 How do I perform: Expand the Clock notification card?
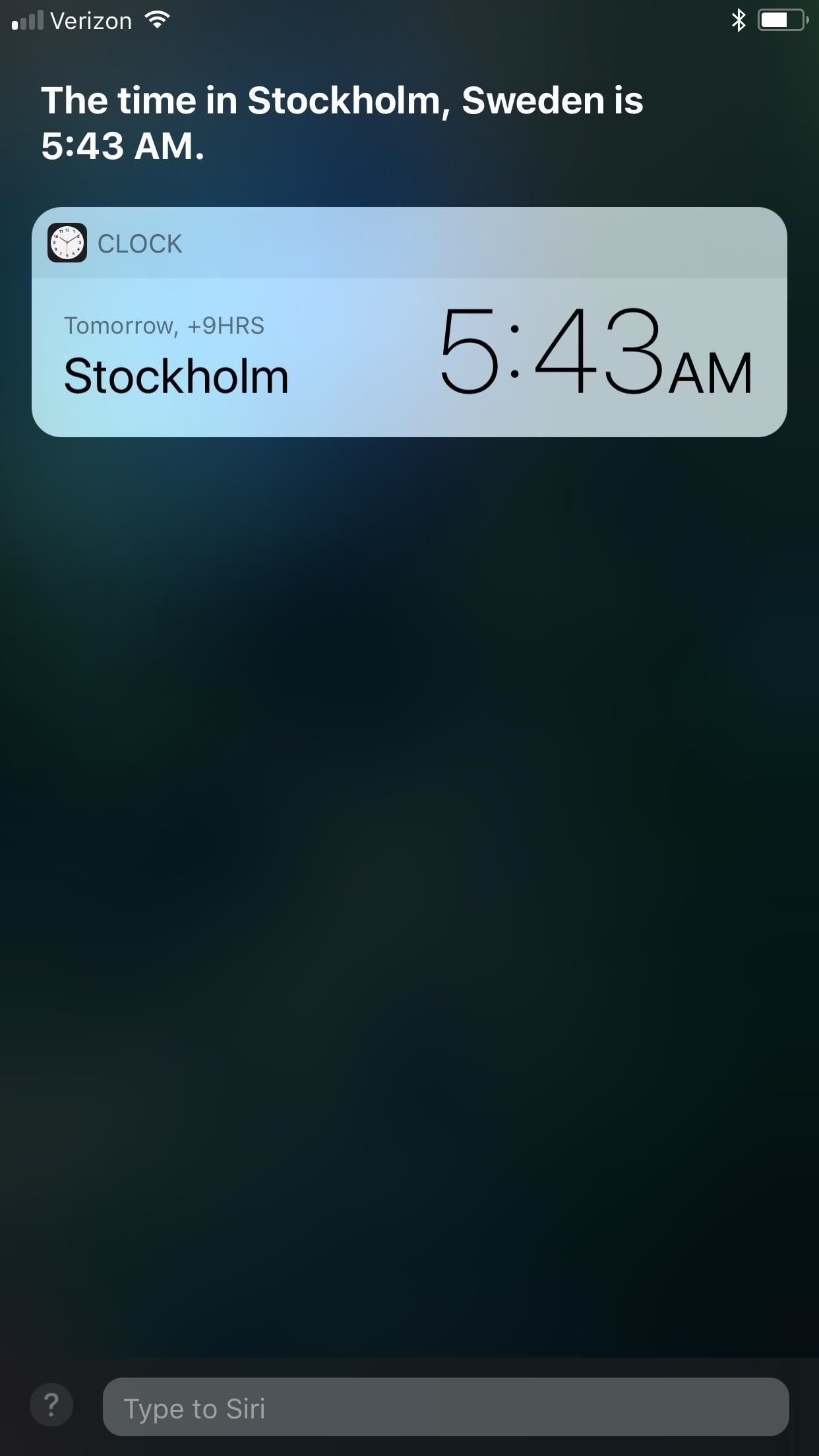[409, 323]
